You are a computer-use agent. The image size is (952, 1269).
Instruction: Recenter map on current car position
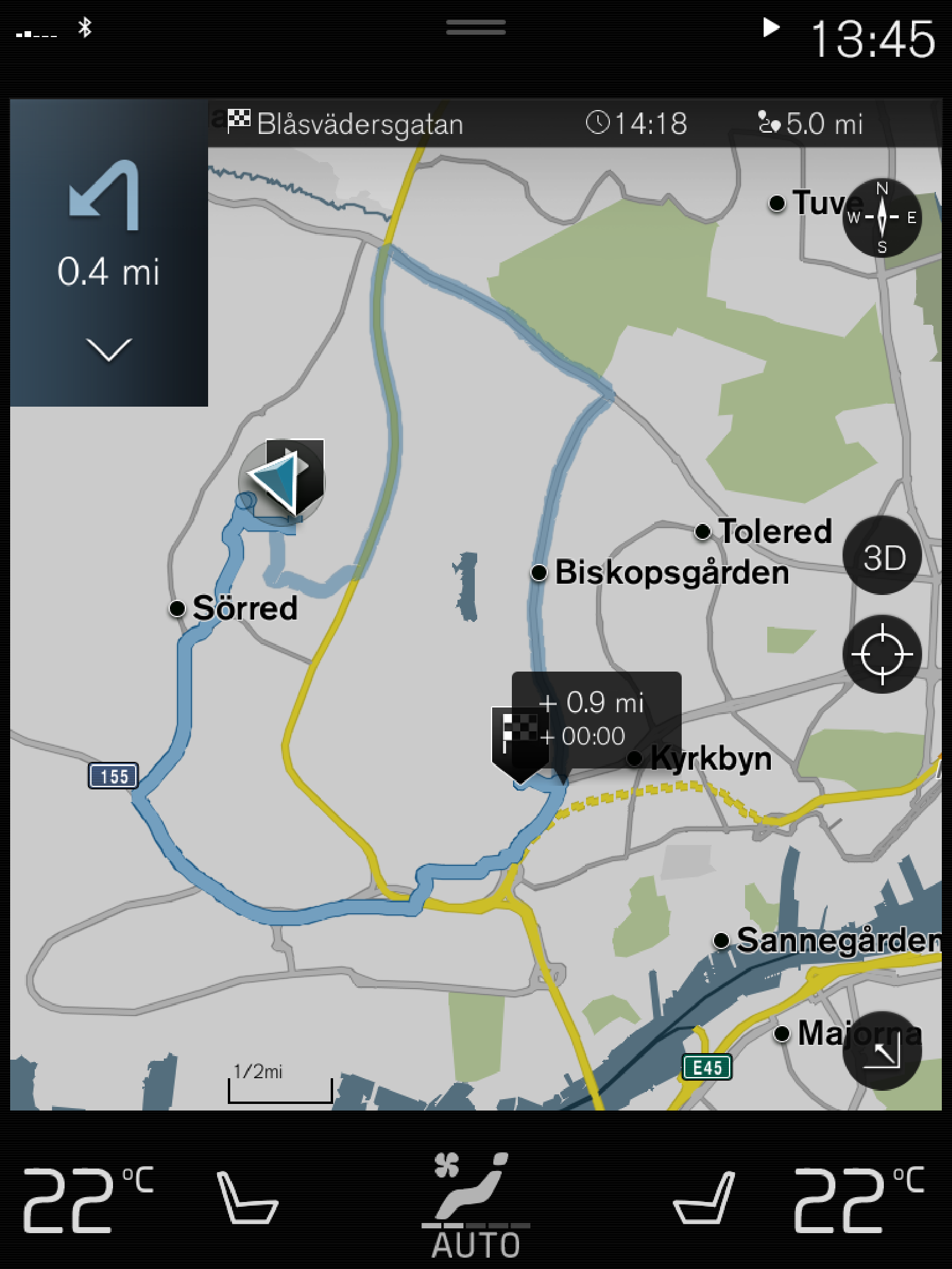coord(883,654)
